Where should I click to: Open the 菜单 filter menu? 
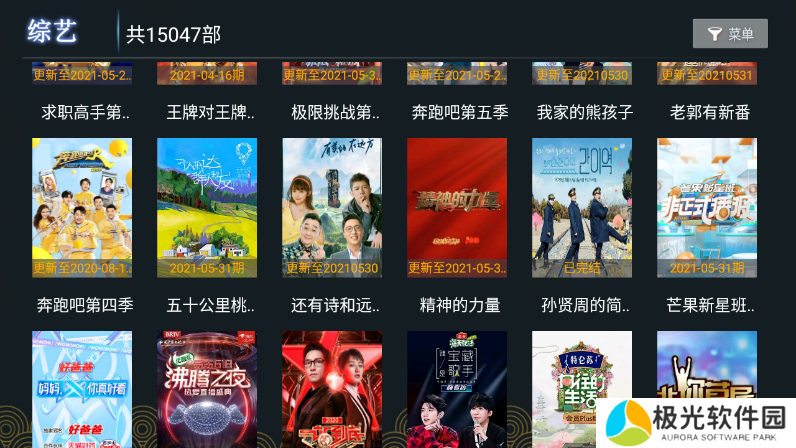tap(730, 34)
